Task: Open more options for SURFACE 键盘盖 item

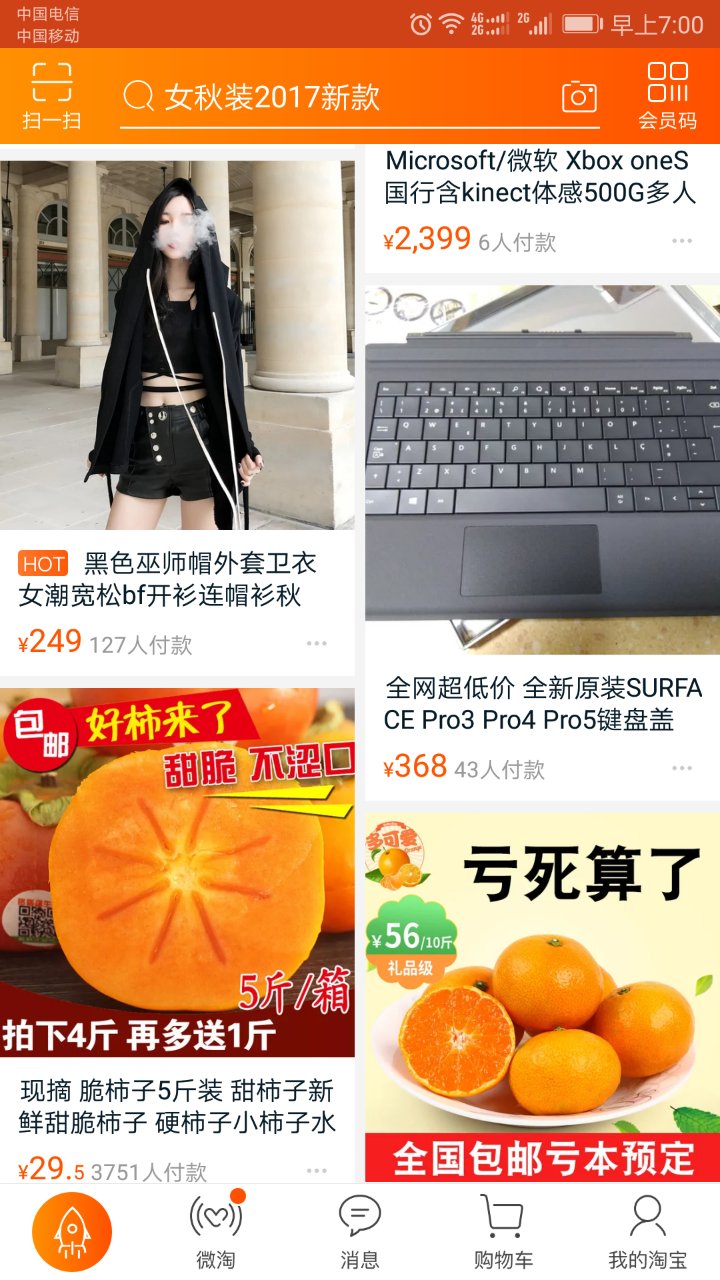Action: coord(682,768)
